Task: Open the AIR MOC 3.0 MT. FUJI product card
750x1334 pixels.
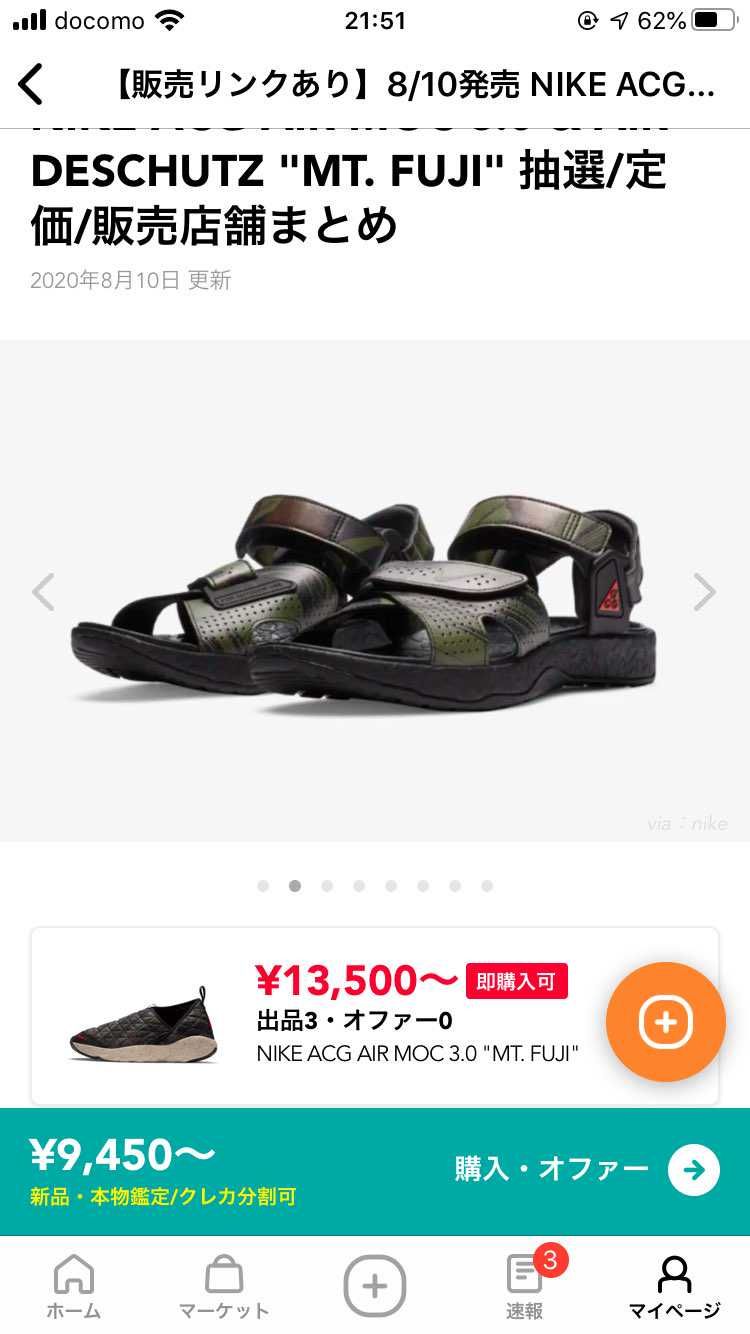Action: pyautogui.click(x=375, y=1016)
